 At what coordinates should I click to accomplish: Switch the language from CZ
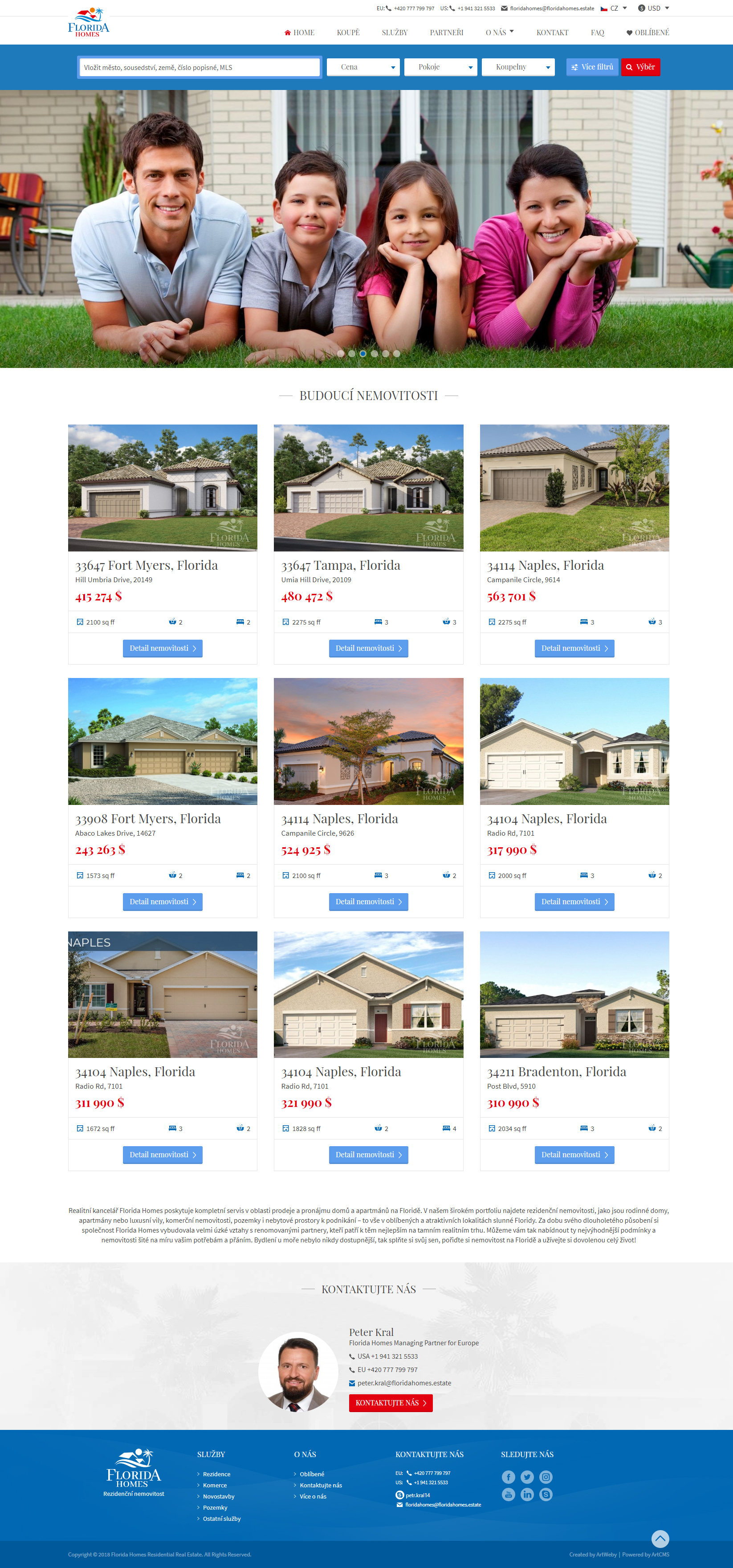coord(614,8)
